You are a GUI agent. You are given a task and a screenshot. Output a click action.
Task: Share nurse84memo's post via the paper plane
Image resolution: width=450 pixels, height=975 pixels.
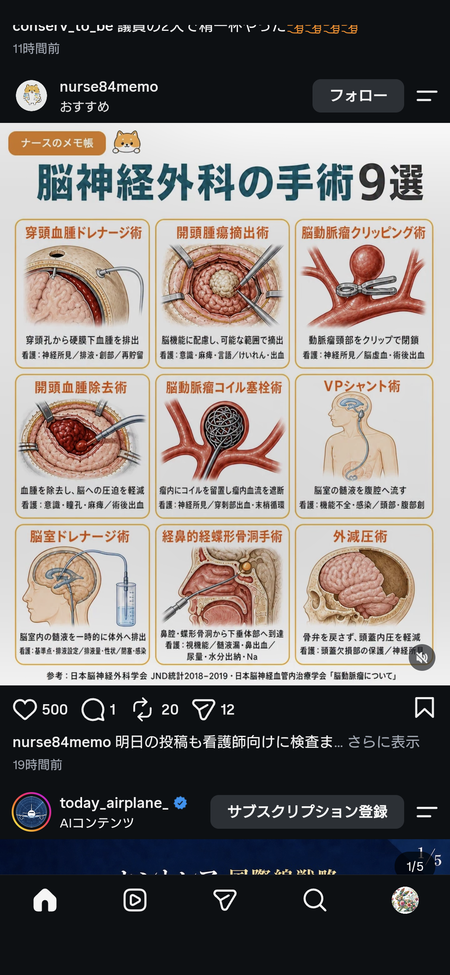[203, 709]
